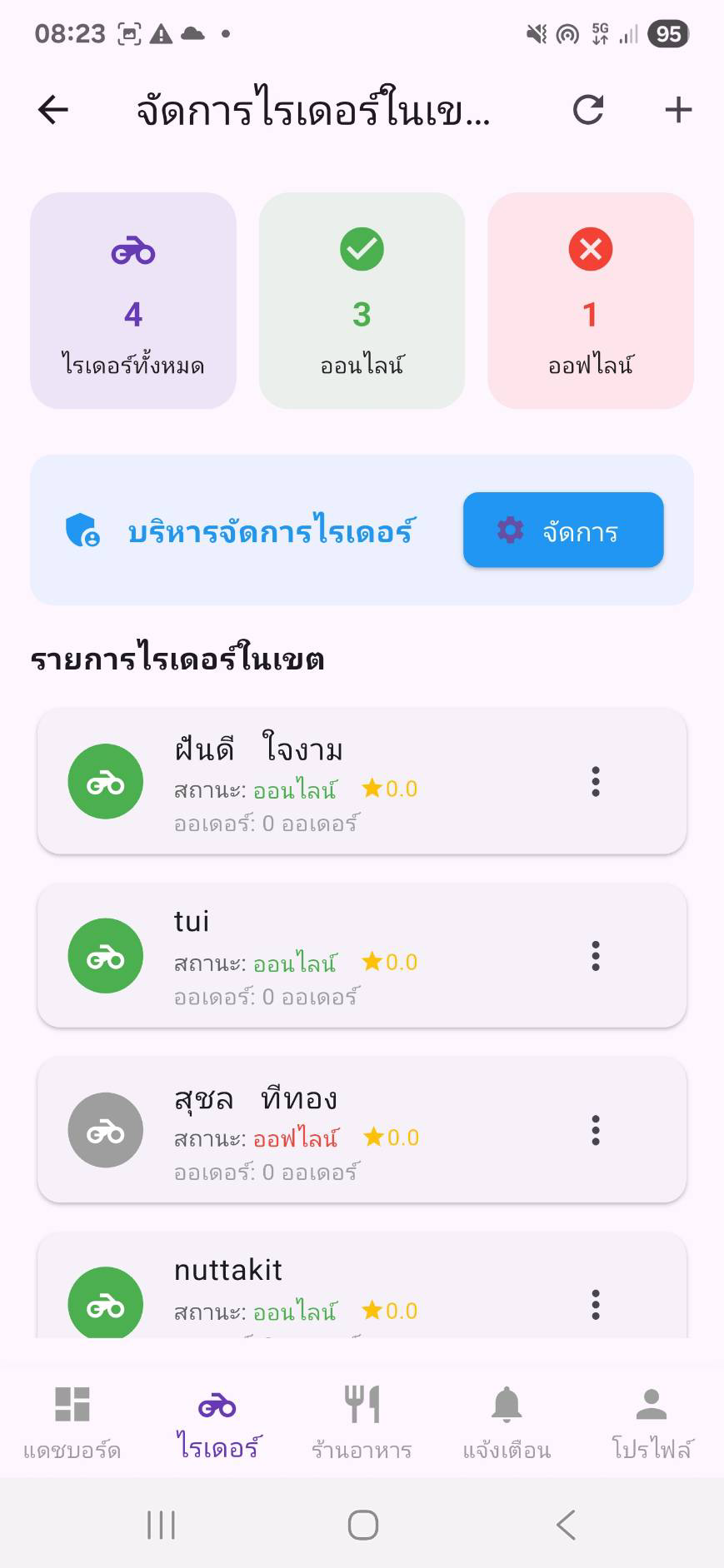Image resolution: width=724 pixels, height=1568 pixels.
Task: Tap the Android home navigation button
Action: (362, 1526)
